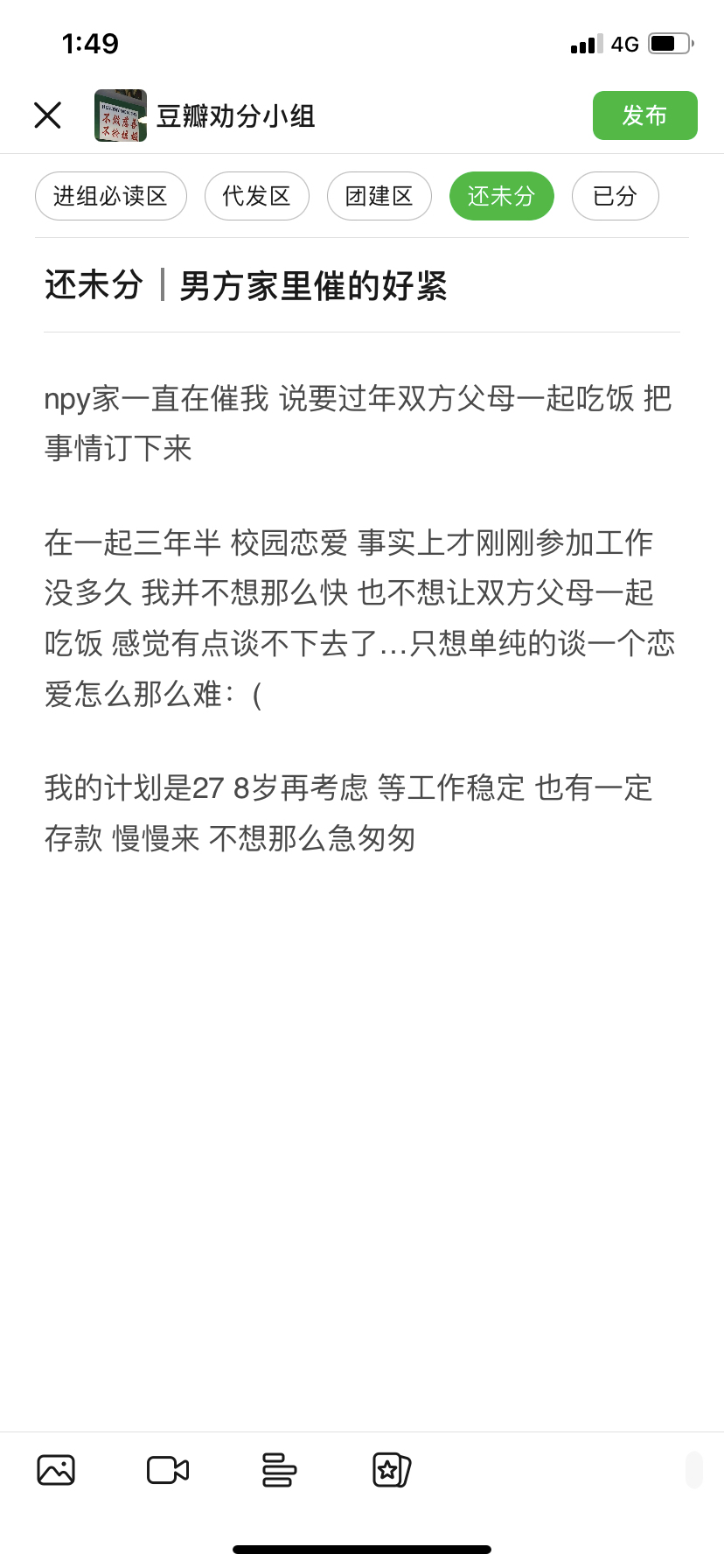The width and height of the screenshot is (724, 1568).
Task: Tap the post body text starting npy家
Action: tap(359, 619)
